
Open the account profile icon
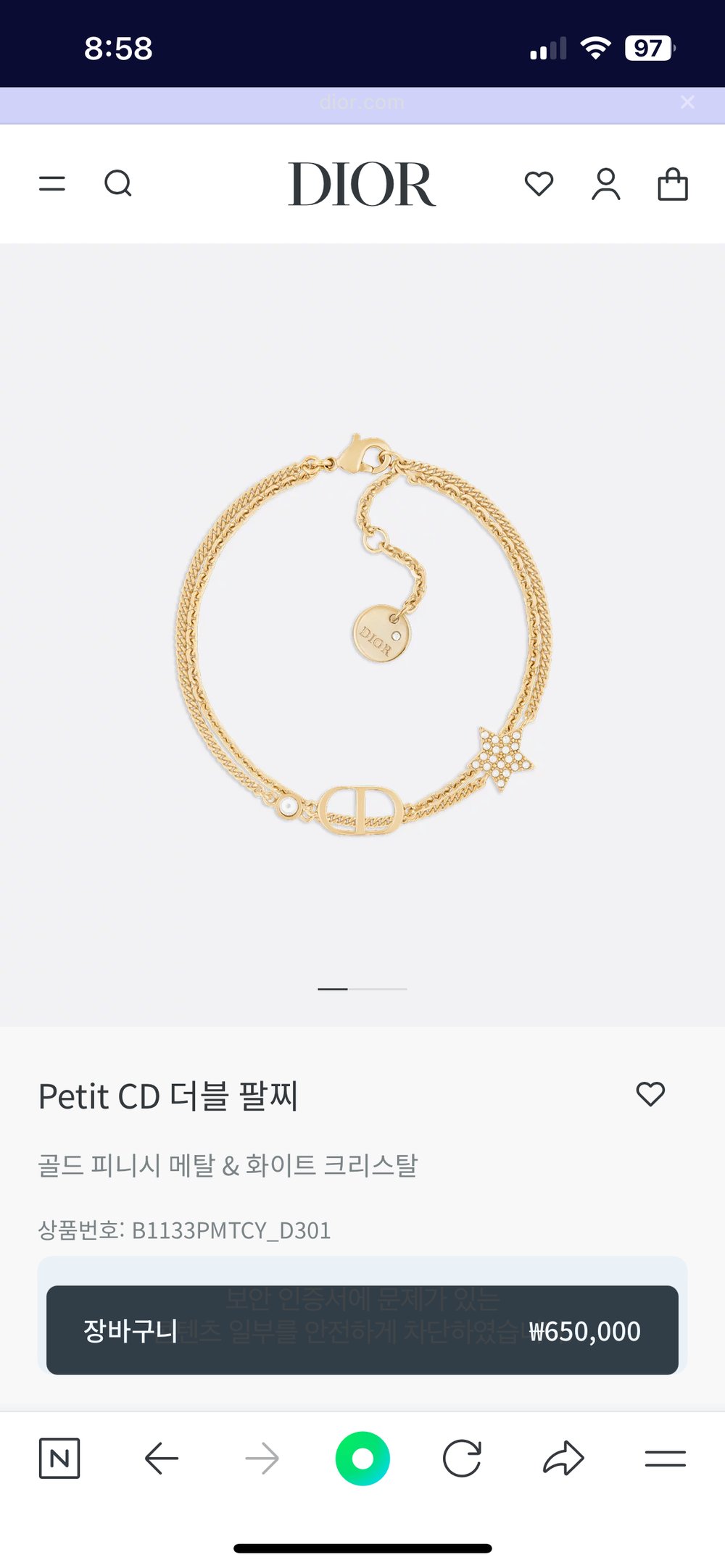coord(606,184)
